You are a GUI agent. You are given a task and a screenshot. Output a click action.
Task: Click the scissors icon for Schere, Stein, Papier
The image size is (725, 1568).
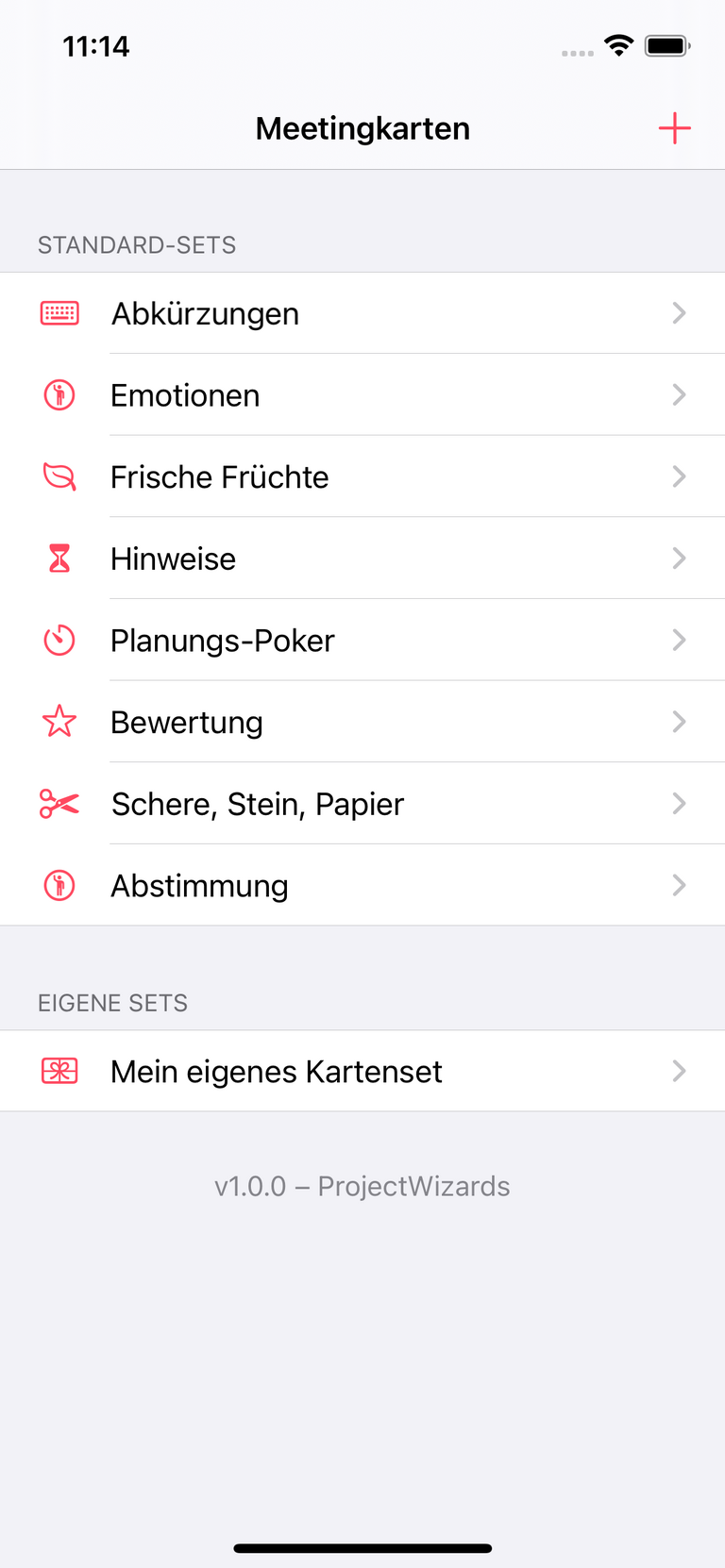pos(59,803)
